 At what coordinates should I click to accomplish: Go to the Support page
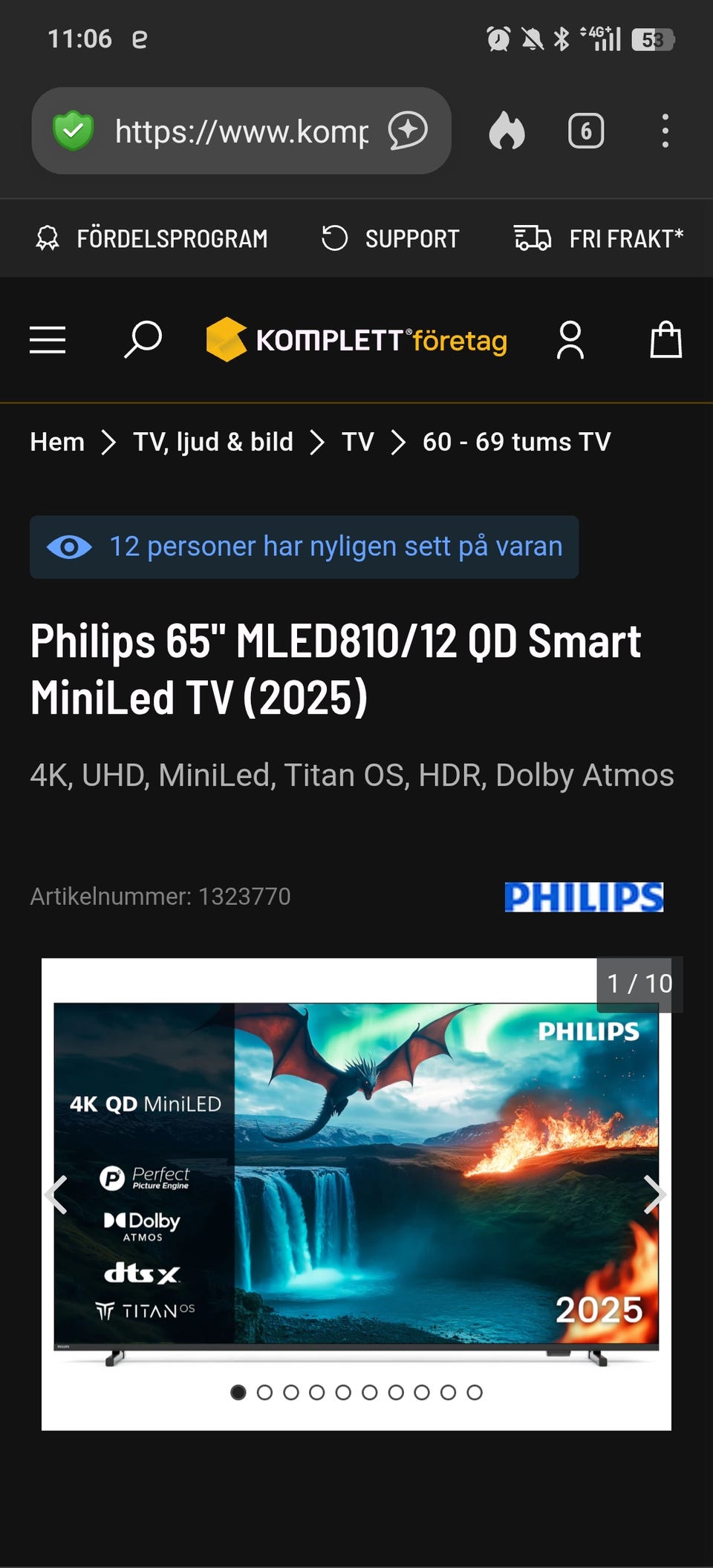391,238
